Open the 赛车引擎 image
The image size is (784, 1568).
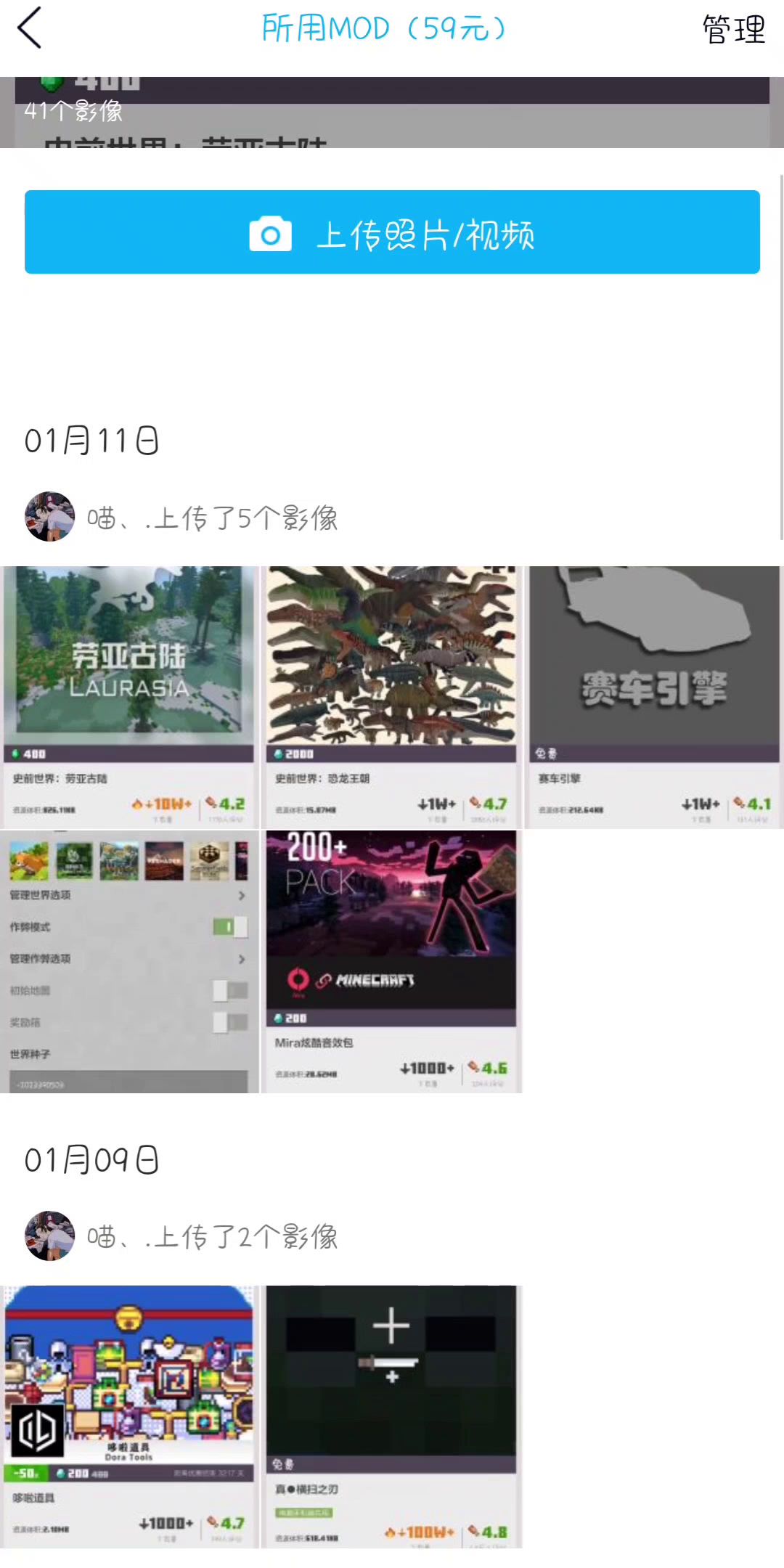click(653, 697)
